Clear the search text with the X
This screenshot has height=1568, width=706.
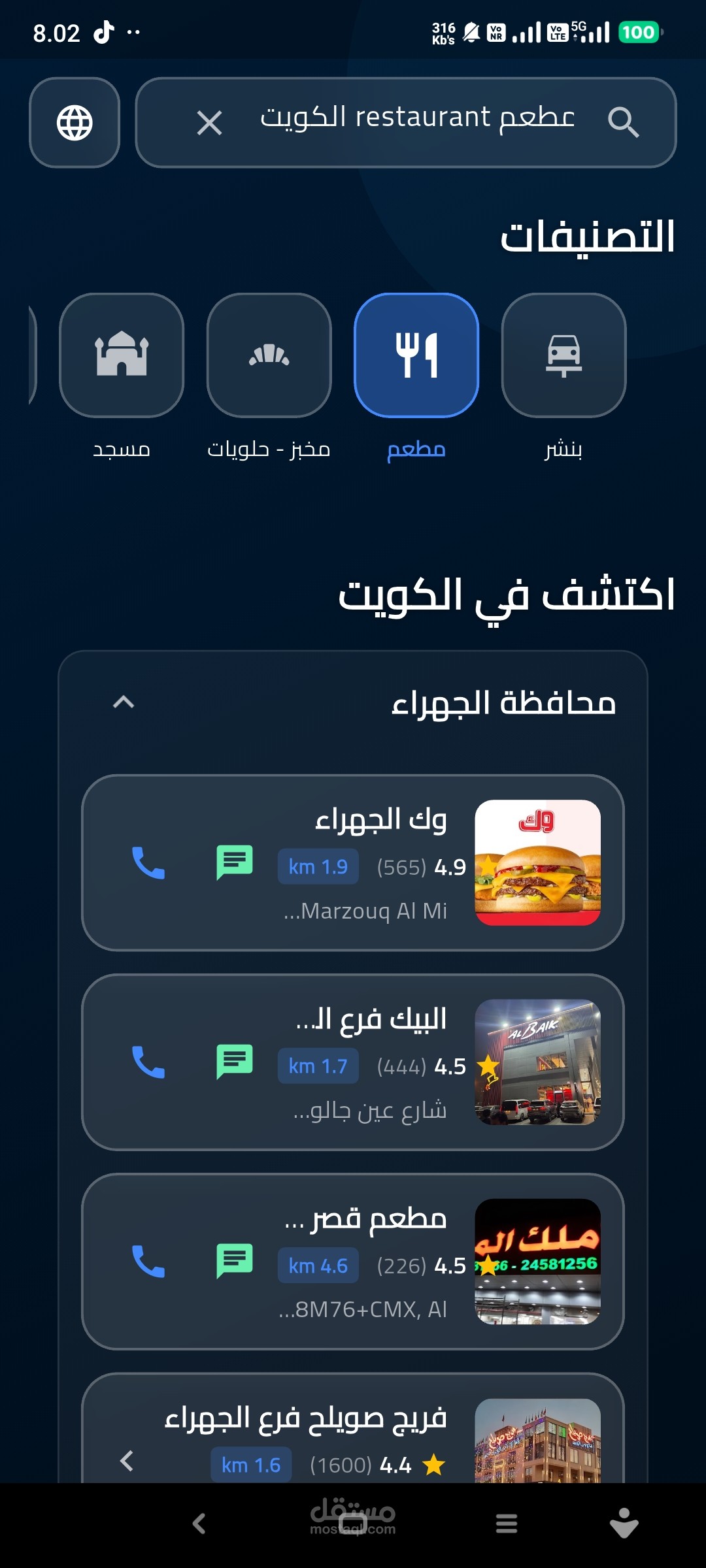[x=209, y=122]
